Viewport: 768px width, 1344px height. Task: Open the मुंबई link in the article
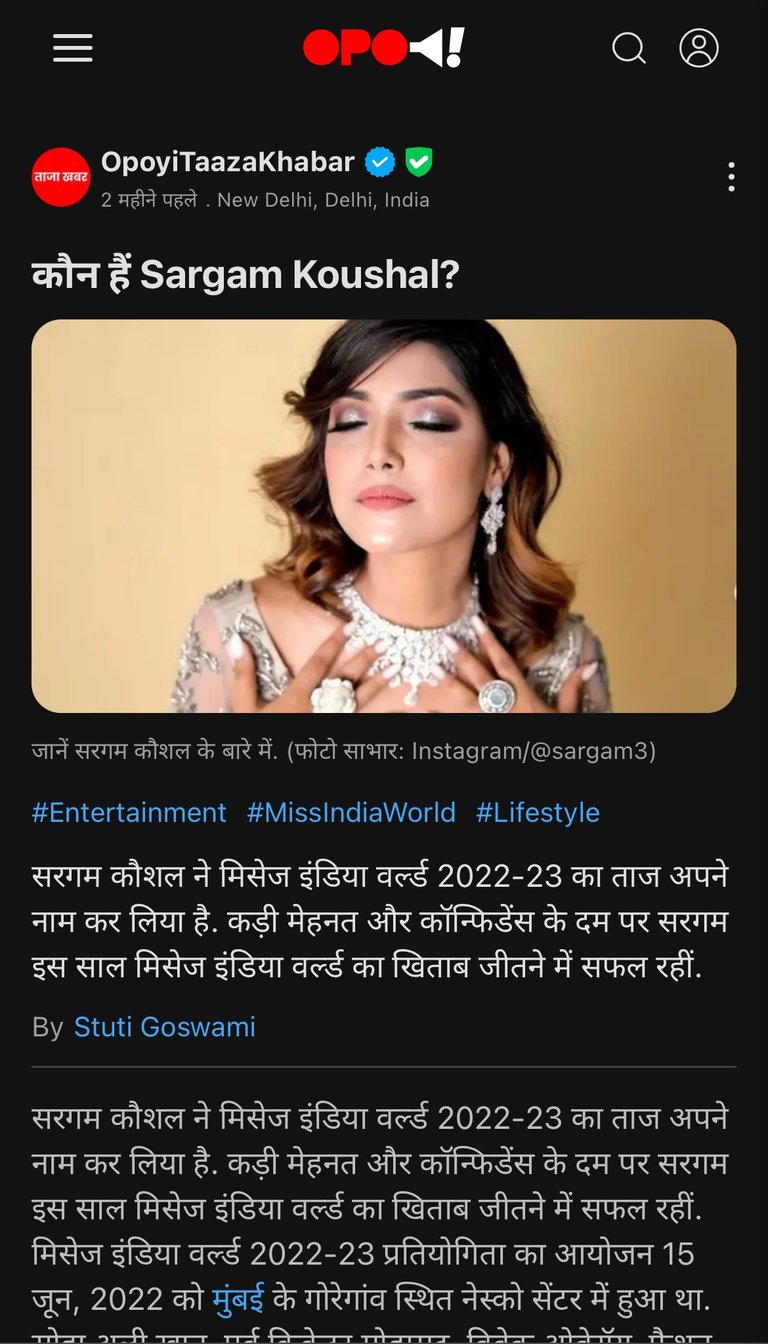236,1300
